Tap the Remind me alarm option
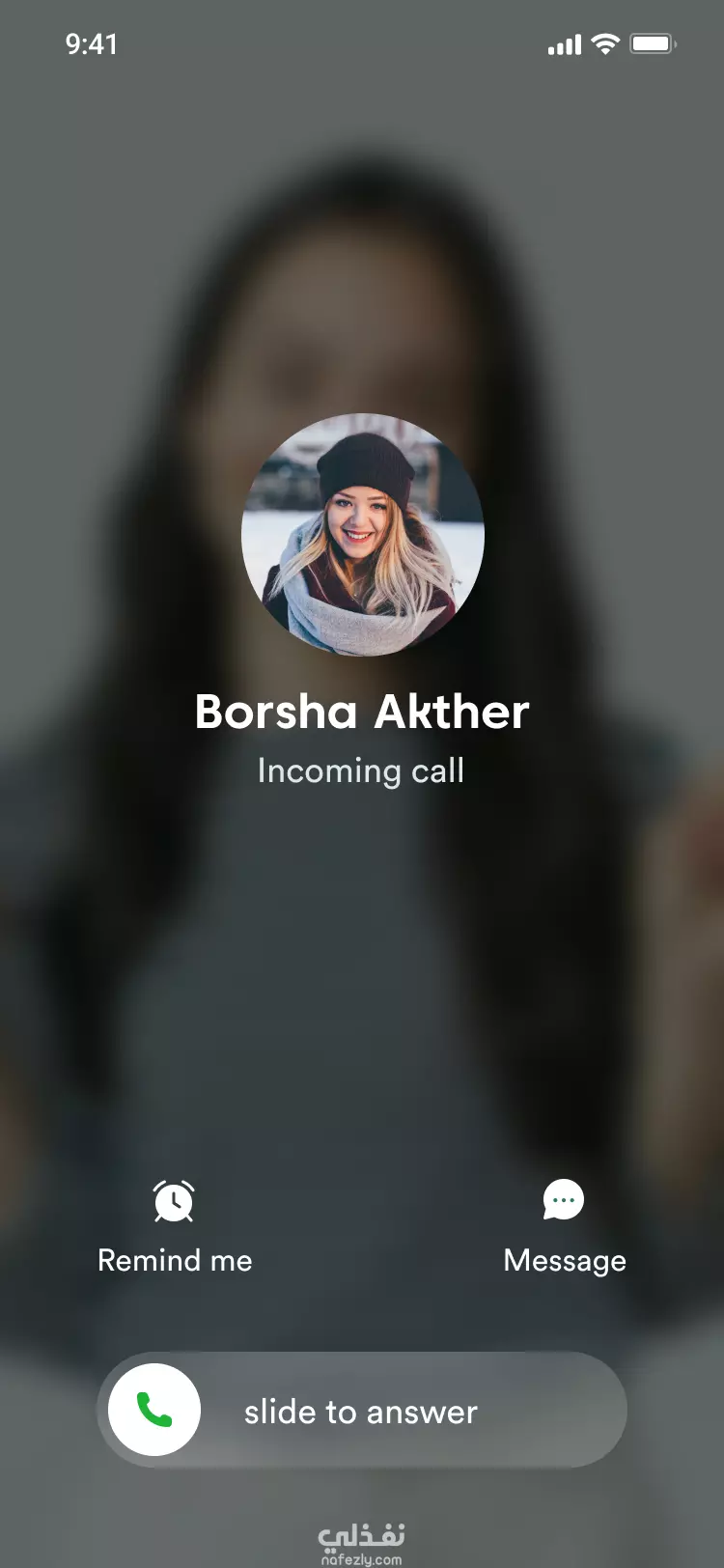Viewport: 724px width, 1568px height. pyautogui.click(x=175, y=1226)
